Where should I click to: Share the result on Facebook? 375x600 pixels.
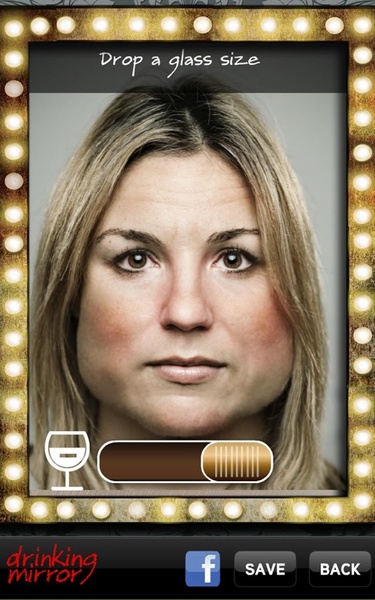[x=202, y=568]
